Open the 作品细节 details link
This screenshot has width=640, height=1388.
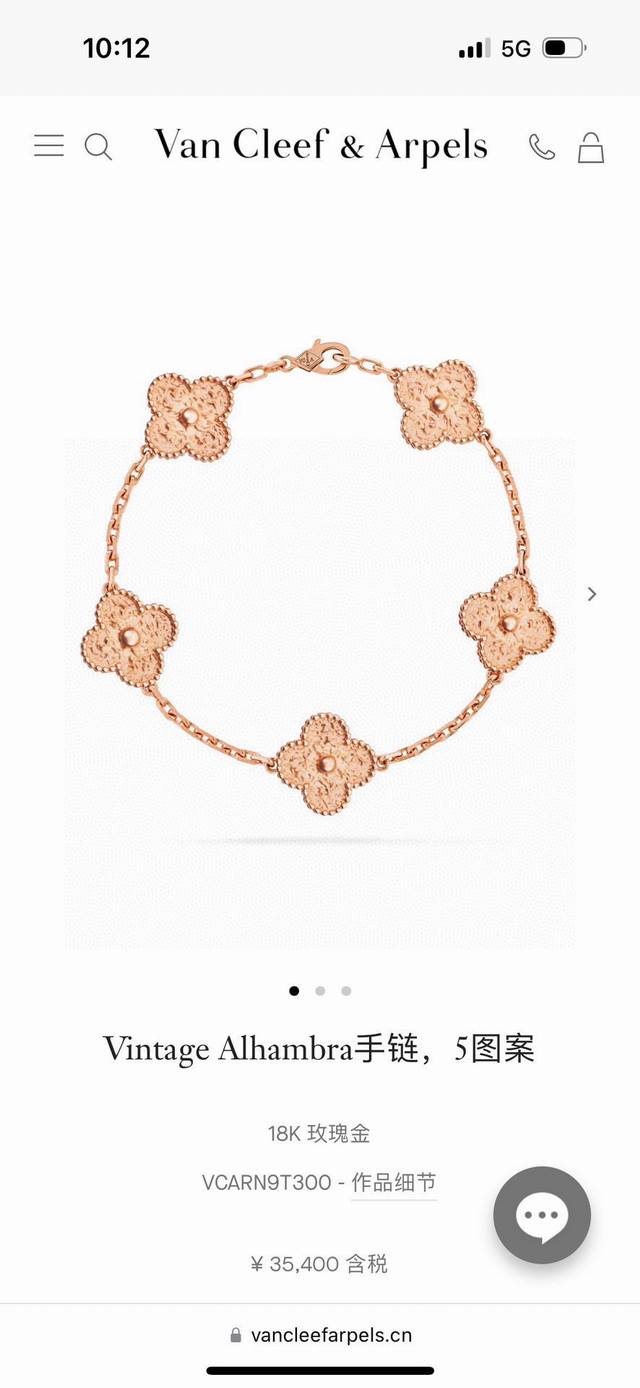click(x=394, y=1183)
